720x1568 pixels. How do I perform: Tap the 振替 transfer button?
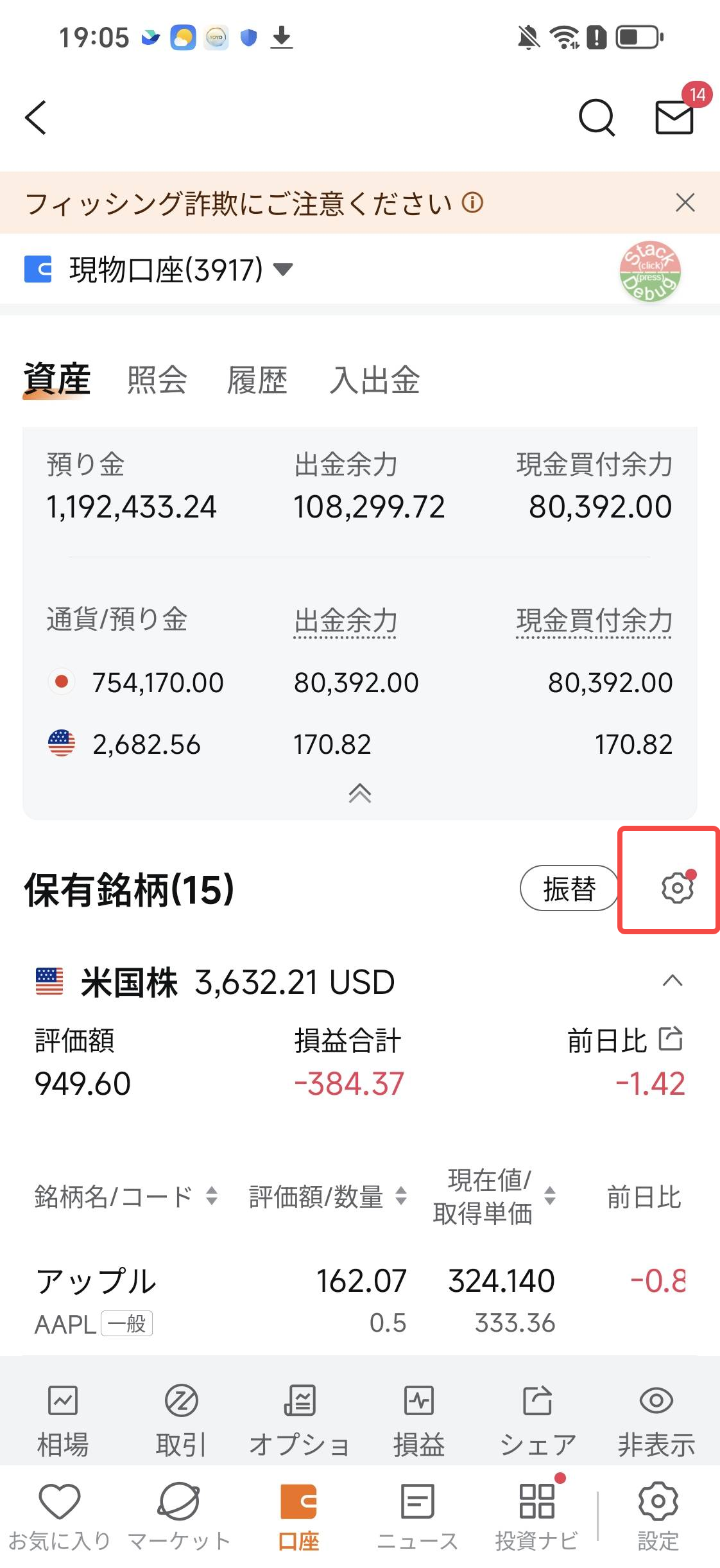(x=569, y=888)
